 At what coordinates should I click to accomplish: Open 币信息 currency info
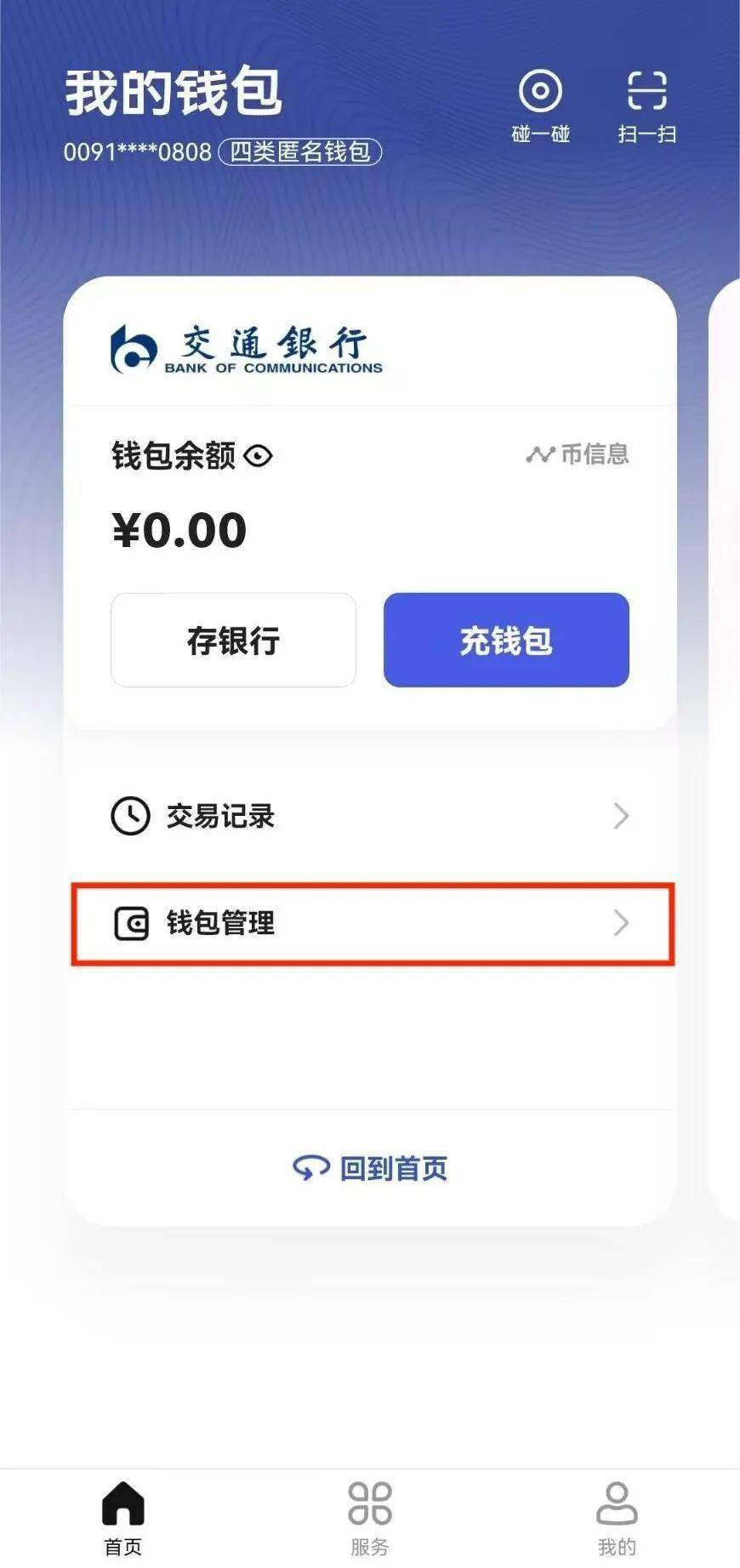(578, 454)
